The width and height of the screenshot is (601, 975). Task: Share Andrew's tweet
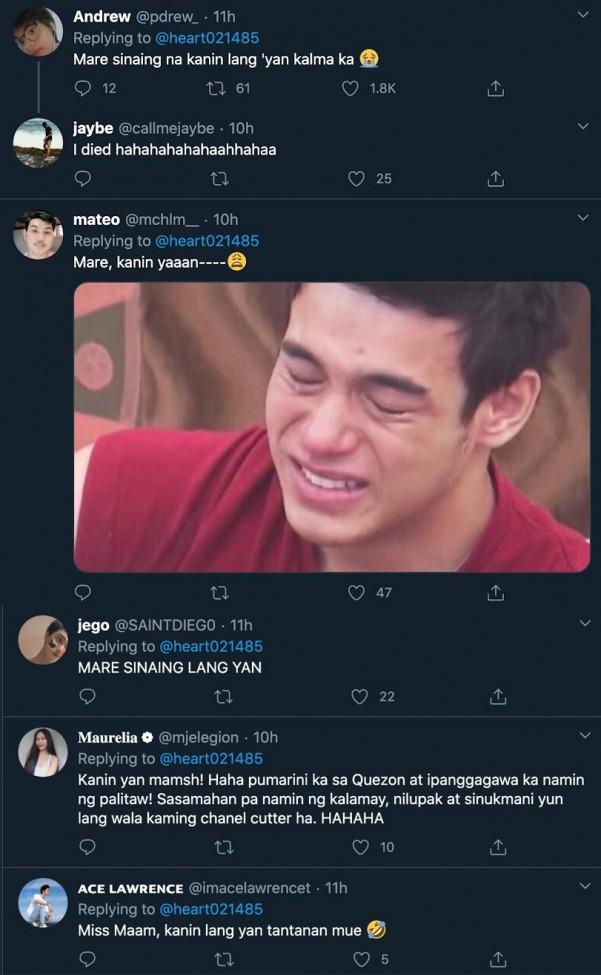click(x=495, y=88)
